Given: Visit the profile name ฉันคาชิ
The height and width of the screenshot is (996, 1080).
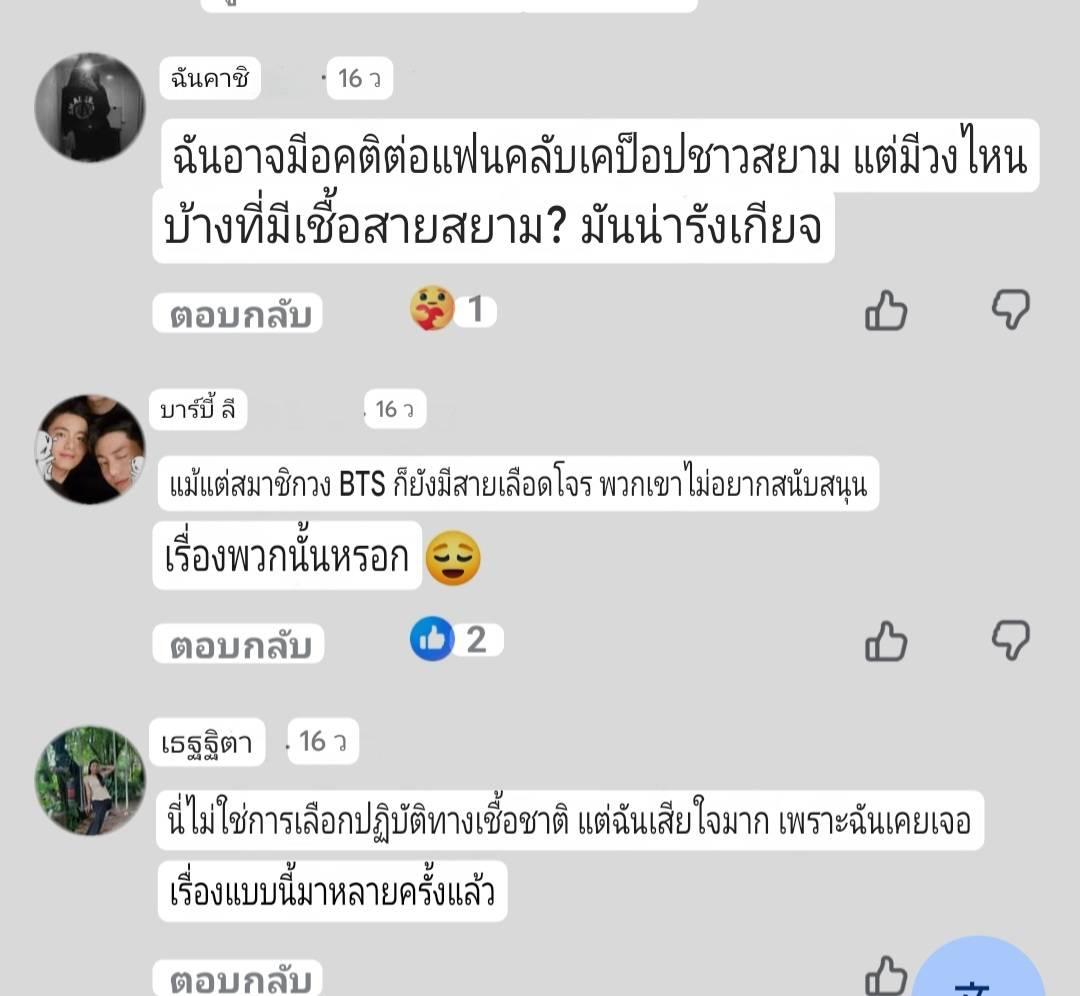Looking at the screenshot, I should [x=210, y=78].
